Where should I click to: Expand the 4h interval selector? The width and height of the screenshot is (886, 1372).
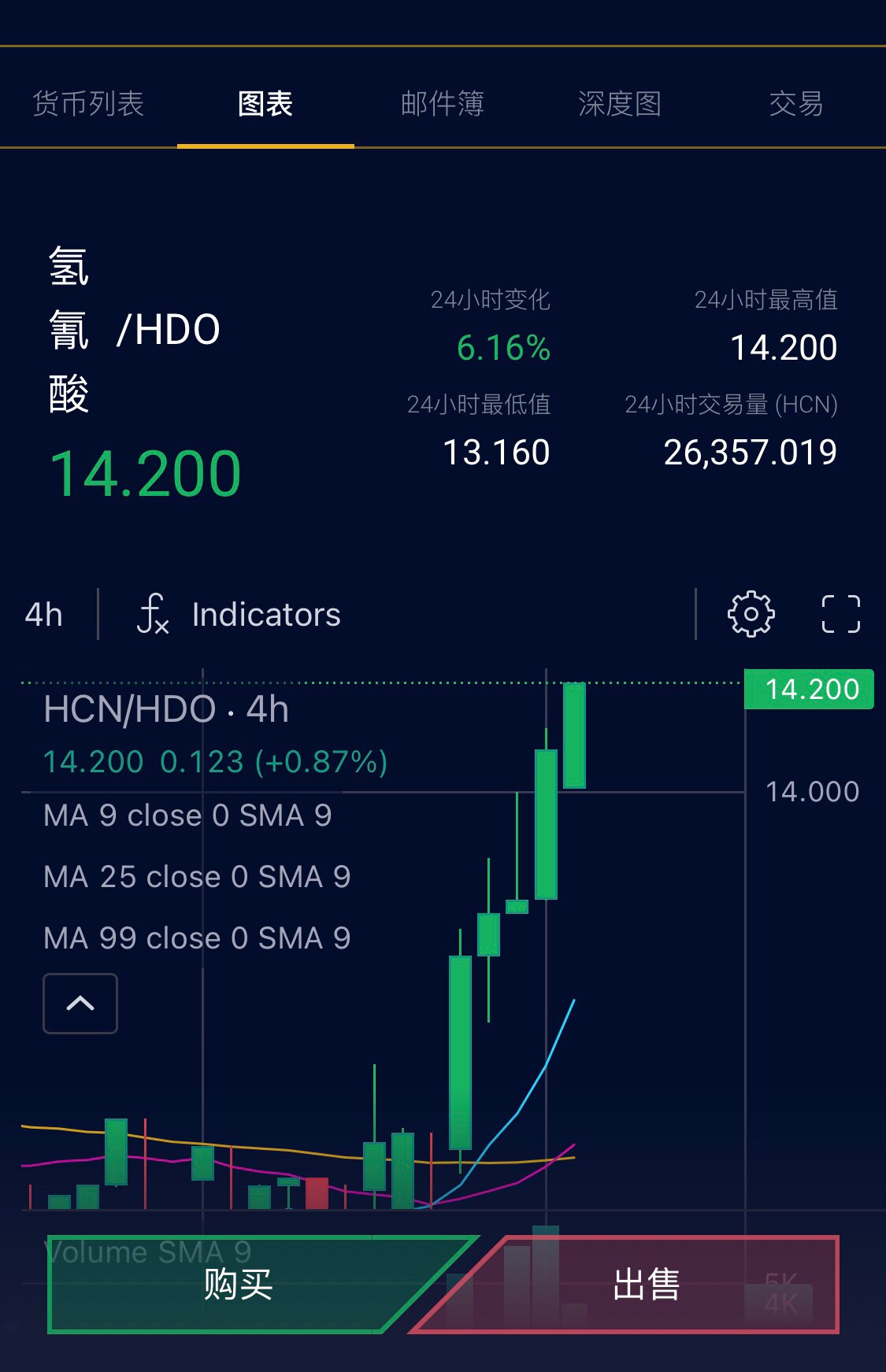[x=45, y=614]
